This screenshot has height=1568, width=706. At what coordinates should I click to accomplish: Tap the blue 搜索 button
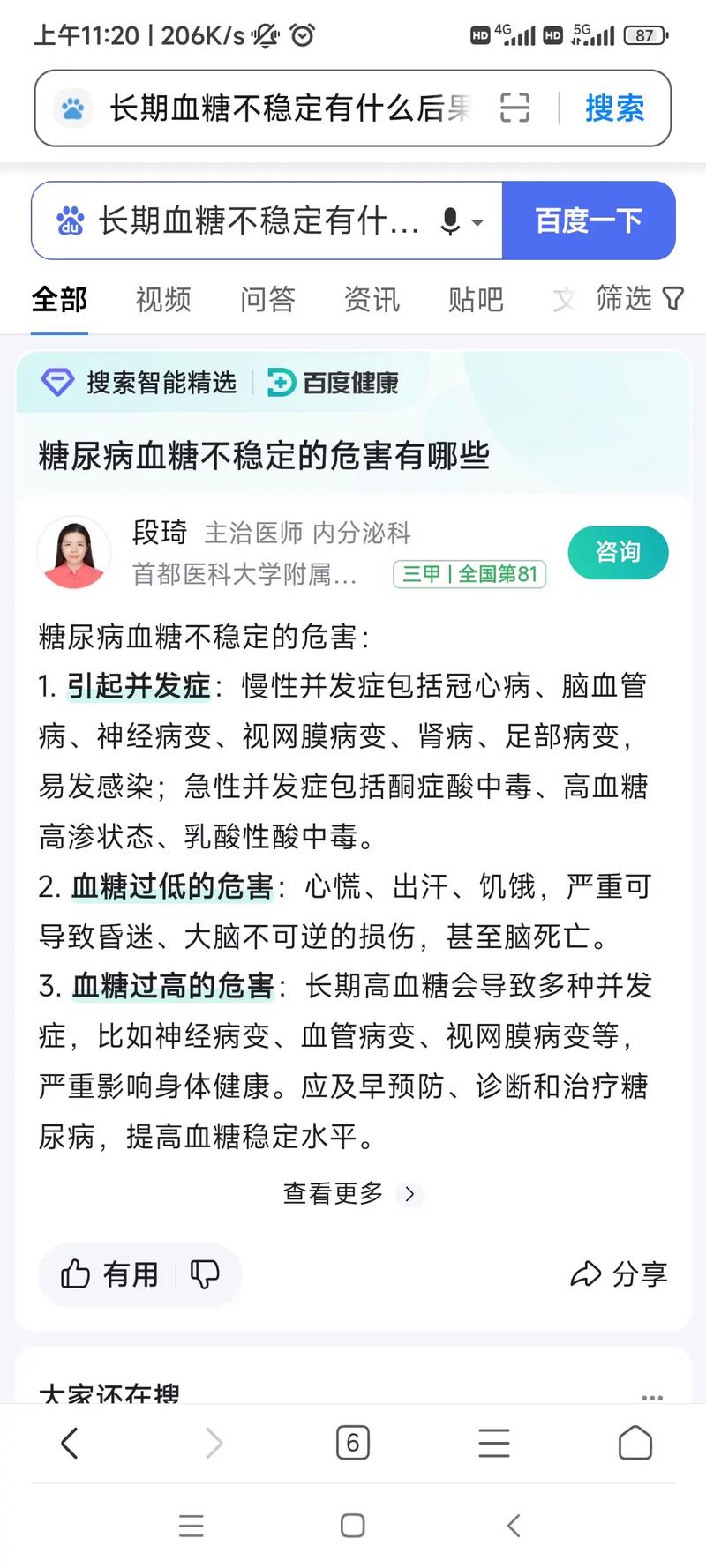614,108
